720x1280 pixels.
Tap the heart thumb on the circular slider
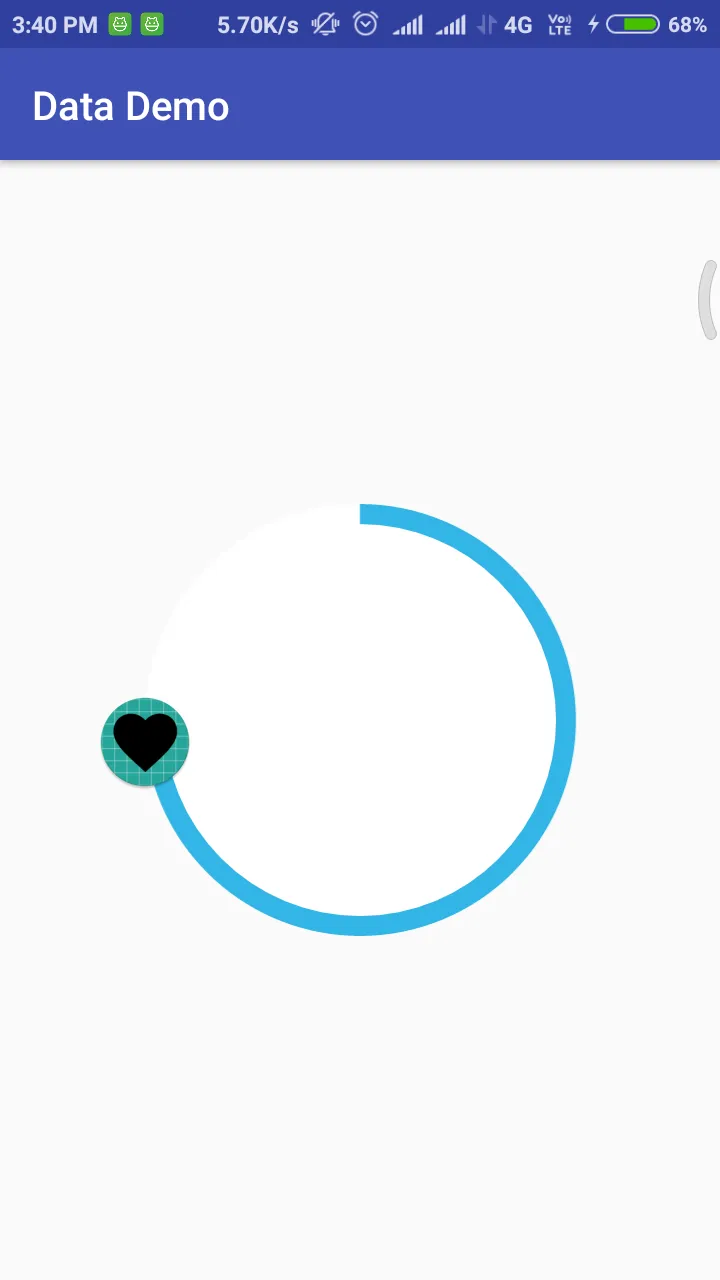point(145,742)
